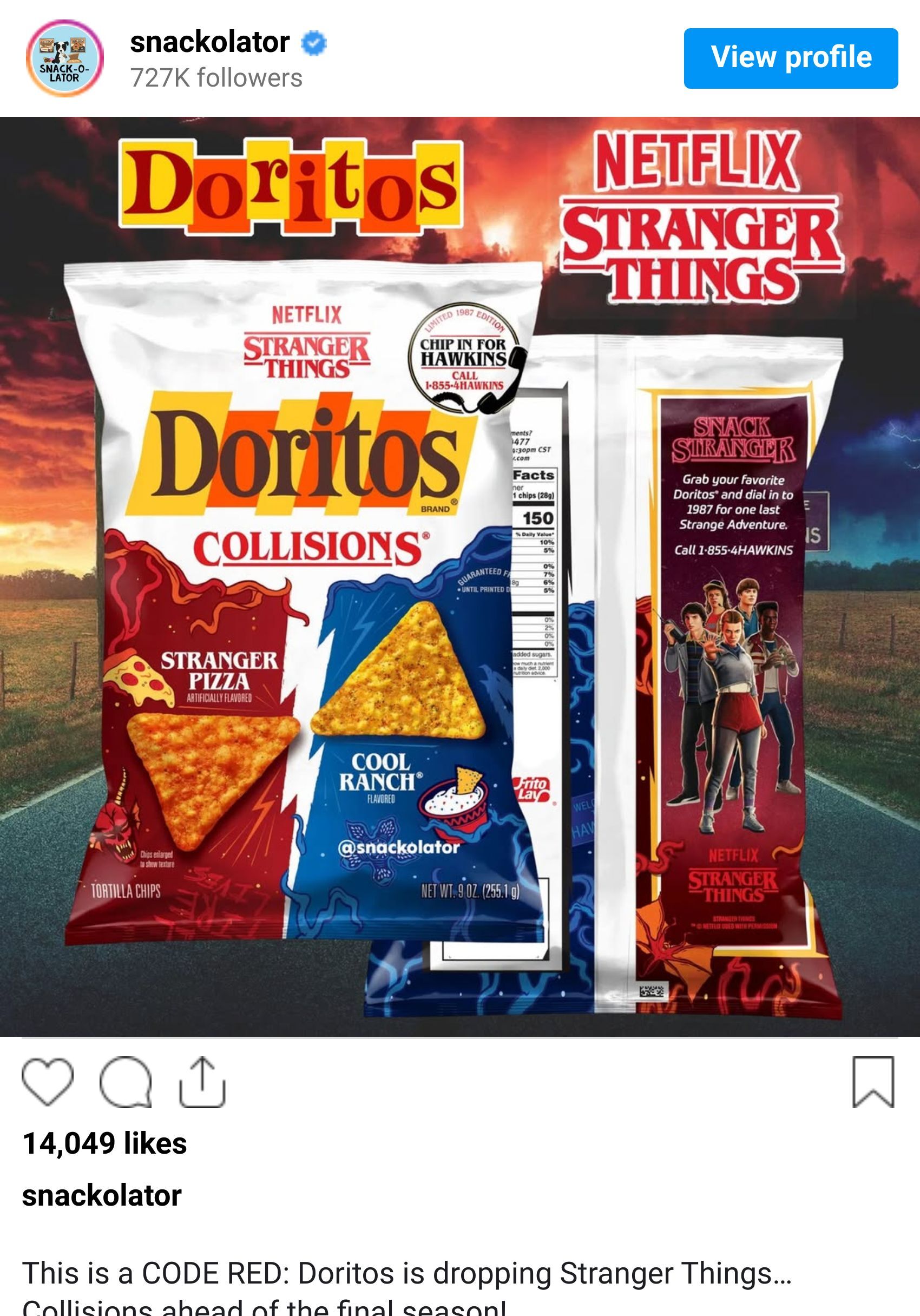View the 14,049 likes list

(105, 1143)
